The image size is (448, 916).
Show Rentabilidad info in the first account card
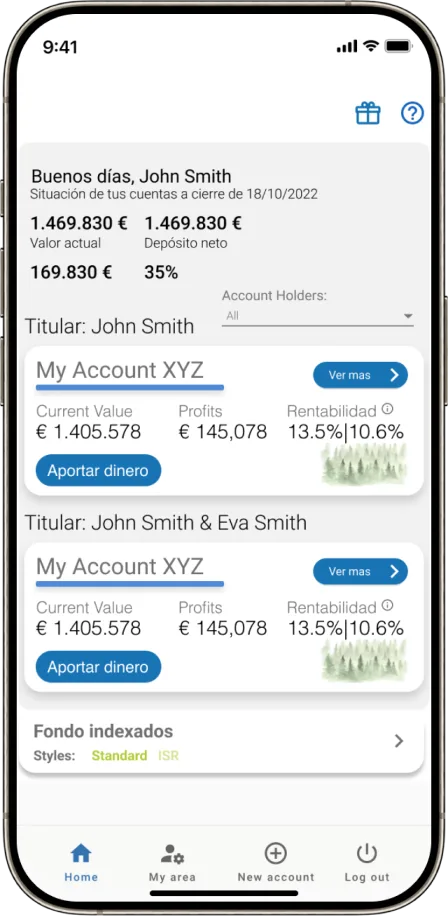(387, 408)
